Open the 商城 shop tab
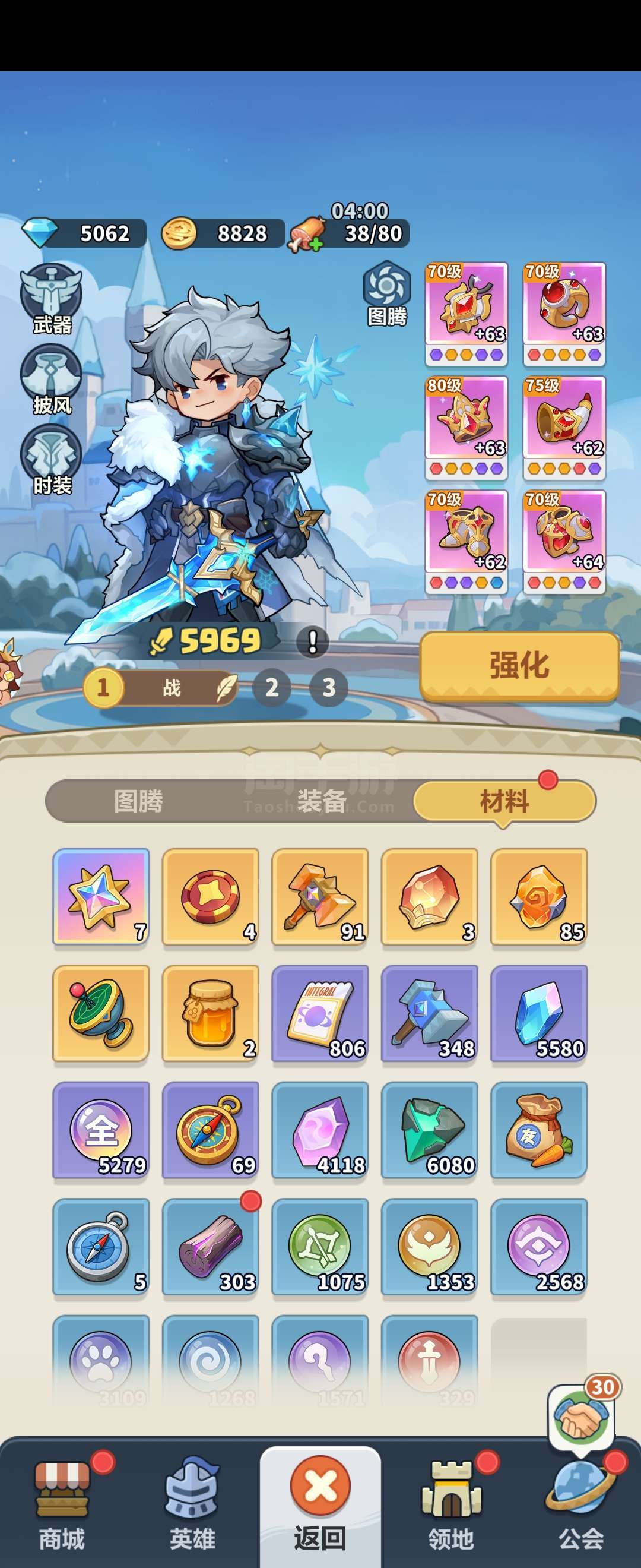This screenshot has height=1568, width=641. pos(62,1503)
